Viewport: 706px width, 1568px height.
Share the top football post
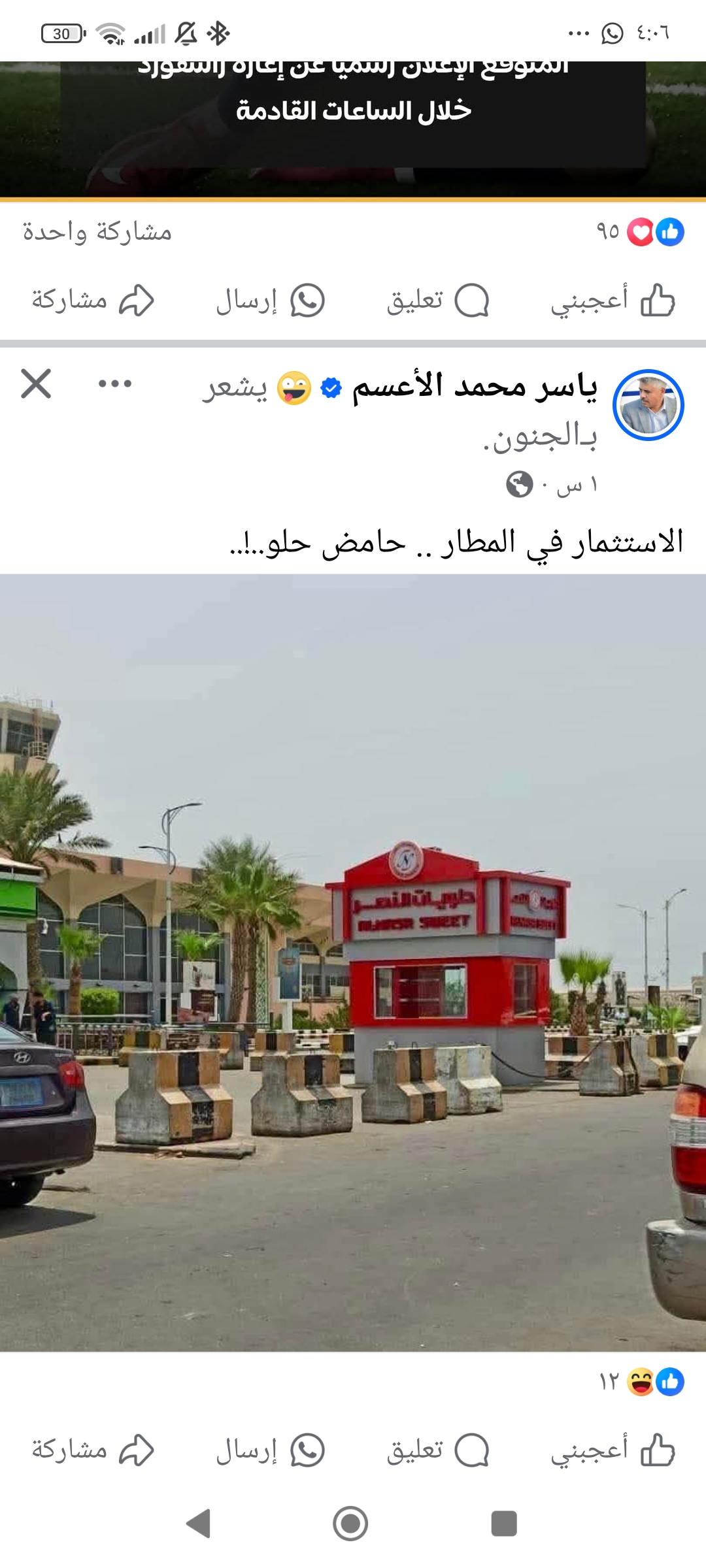tap(93, 301)
